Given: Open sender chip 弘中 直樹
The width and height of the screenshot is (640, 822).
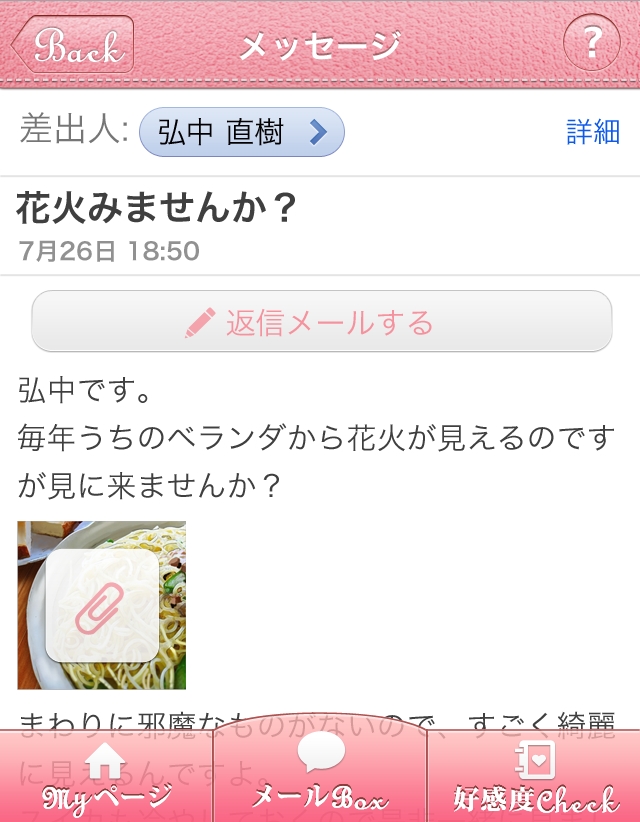Looking at the screenshot, I should [242, 133].
